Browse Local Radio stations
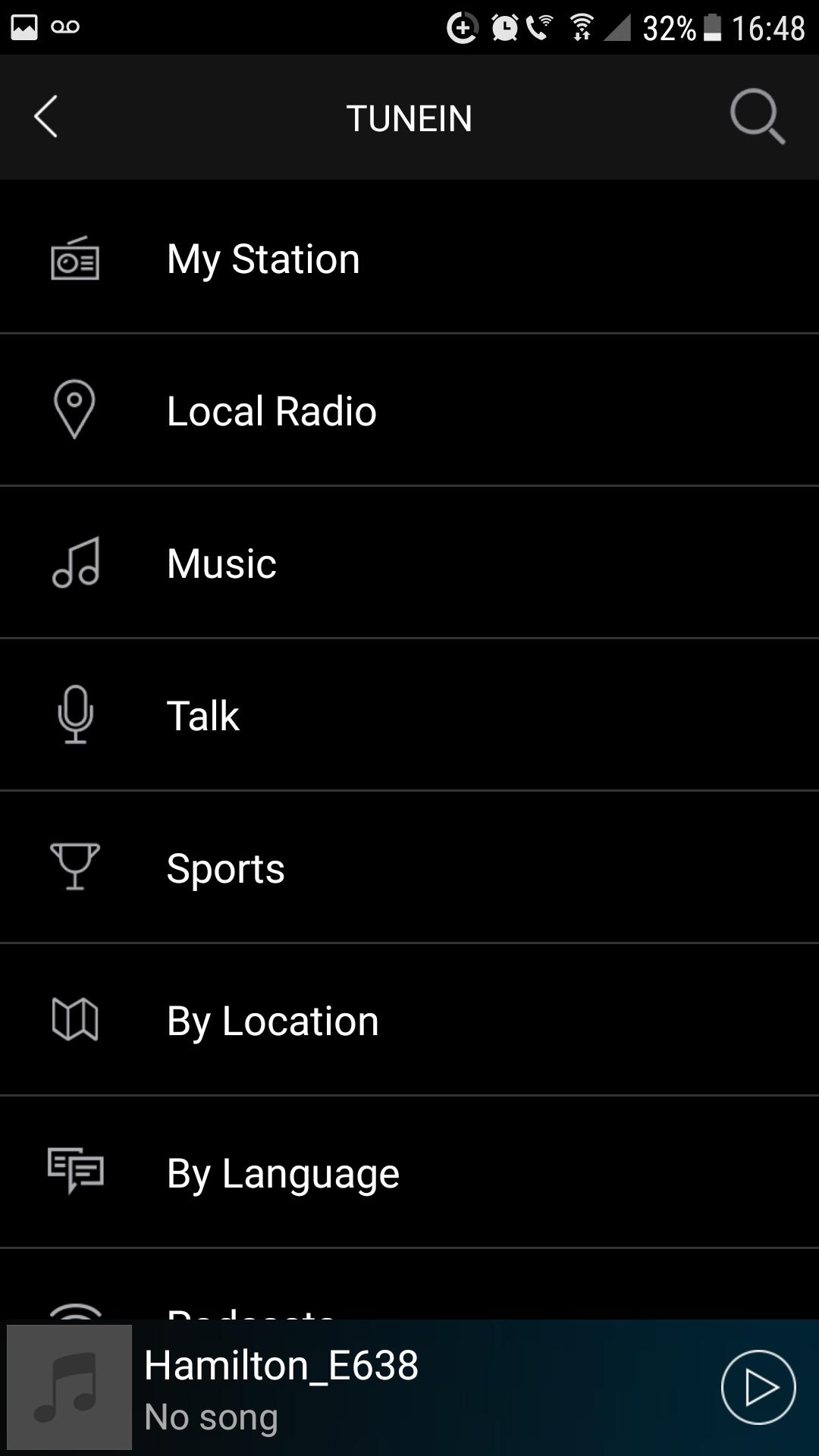 pyautogui.click(x=409, y=410)
